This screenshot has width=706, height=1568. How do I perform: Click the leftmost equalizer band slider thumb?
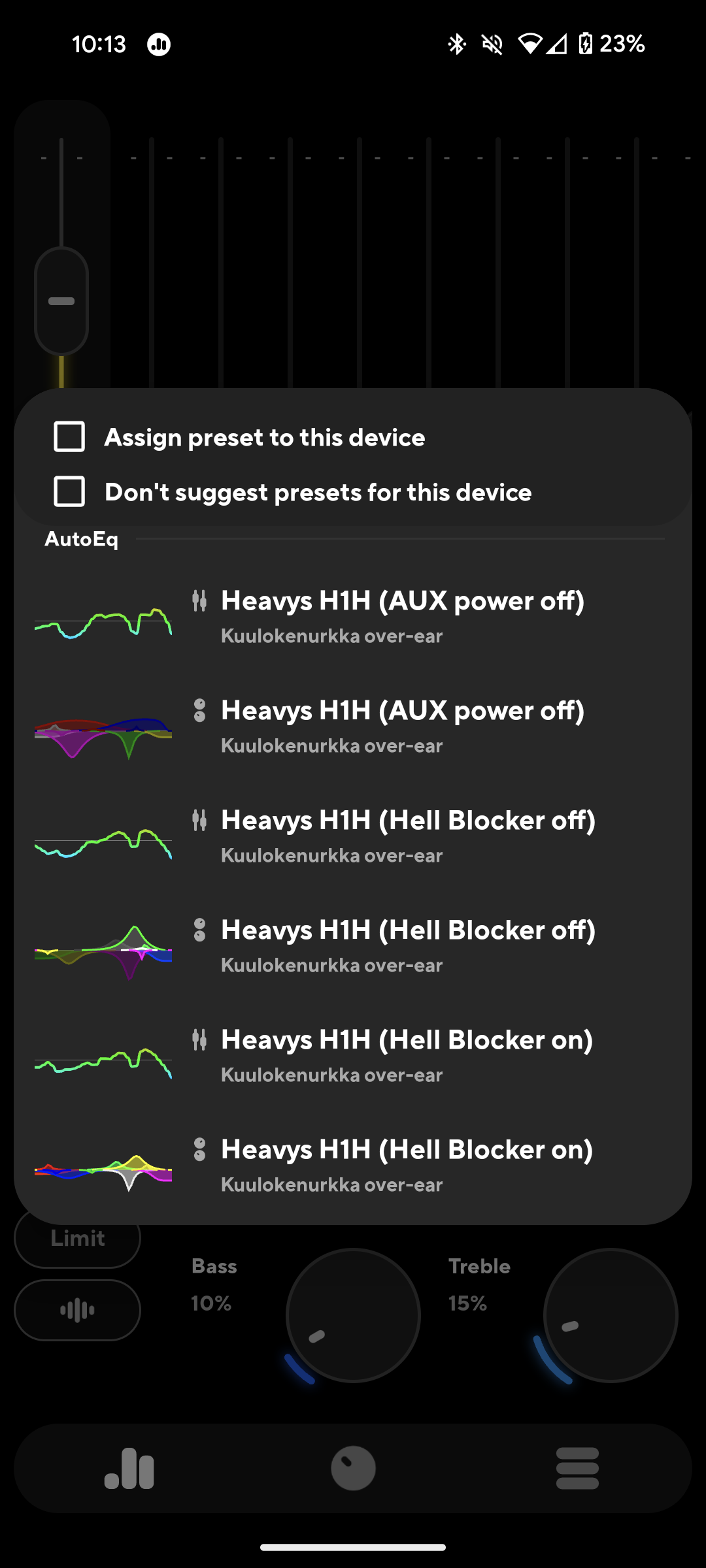tap(61, 300)
